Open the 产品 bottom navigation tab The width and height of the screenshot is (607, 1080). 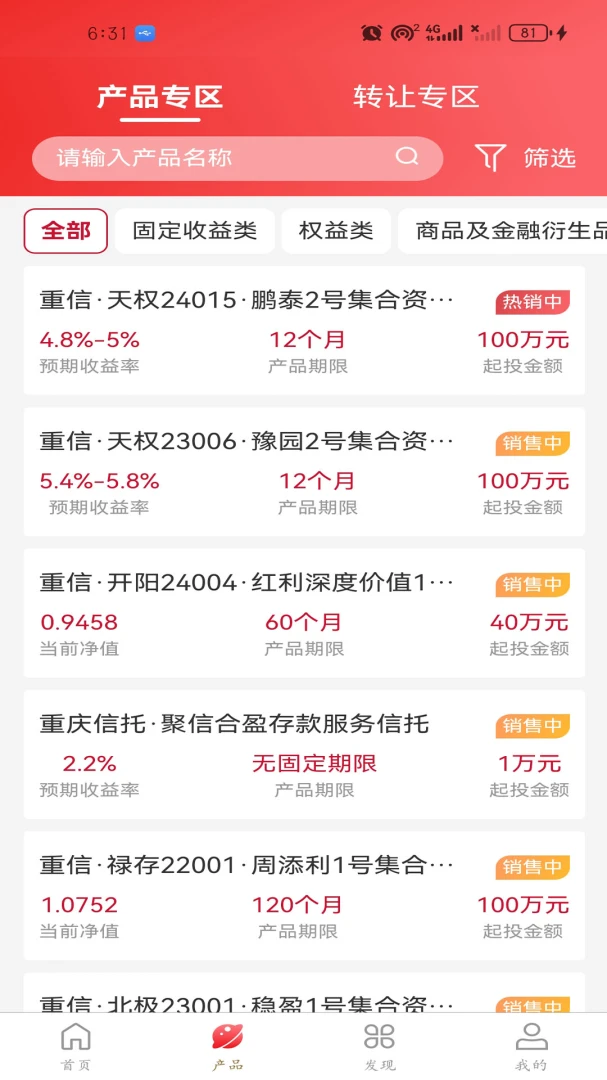coord(228,1046)
